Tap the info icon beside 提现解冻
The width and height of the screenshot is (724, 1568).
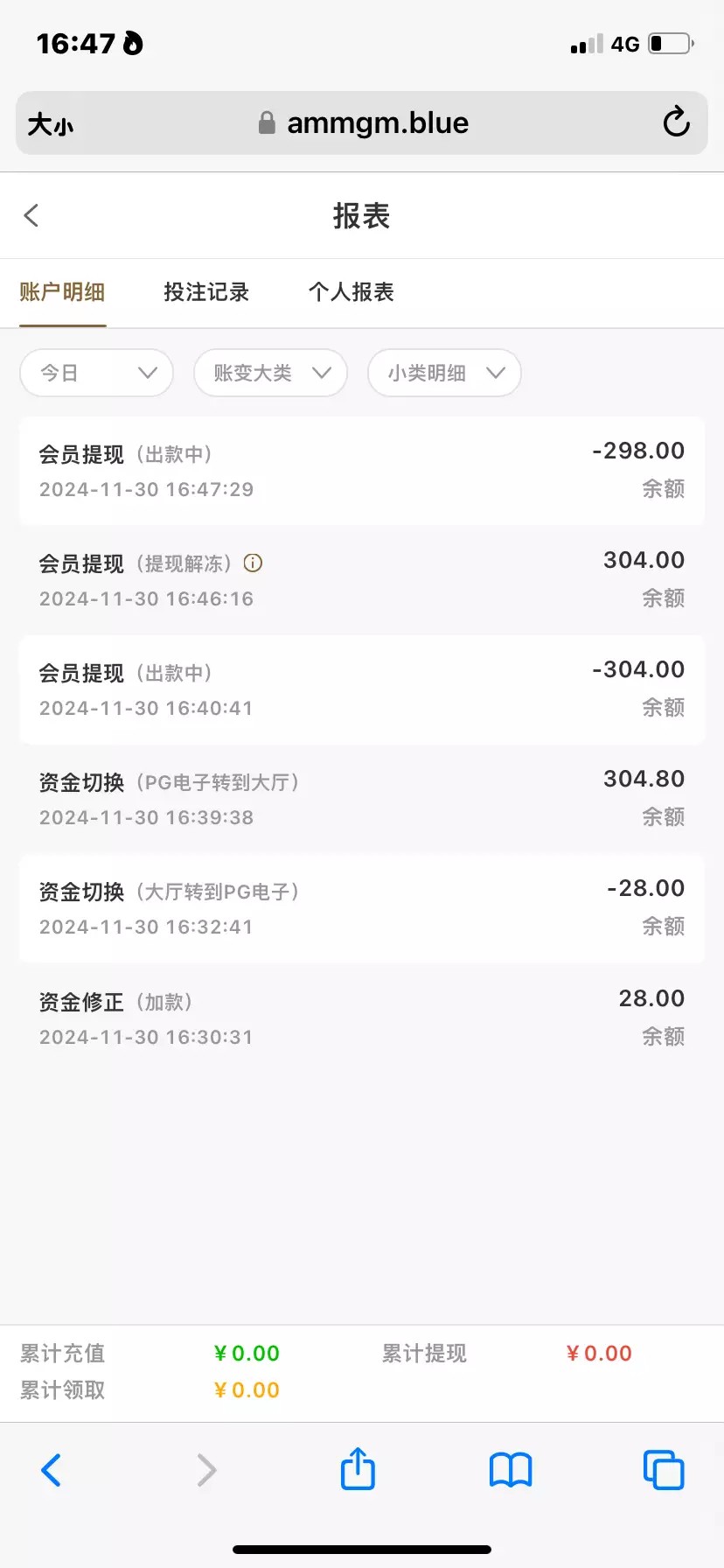[x=253, y=563]
